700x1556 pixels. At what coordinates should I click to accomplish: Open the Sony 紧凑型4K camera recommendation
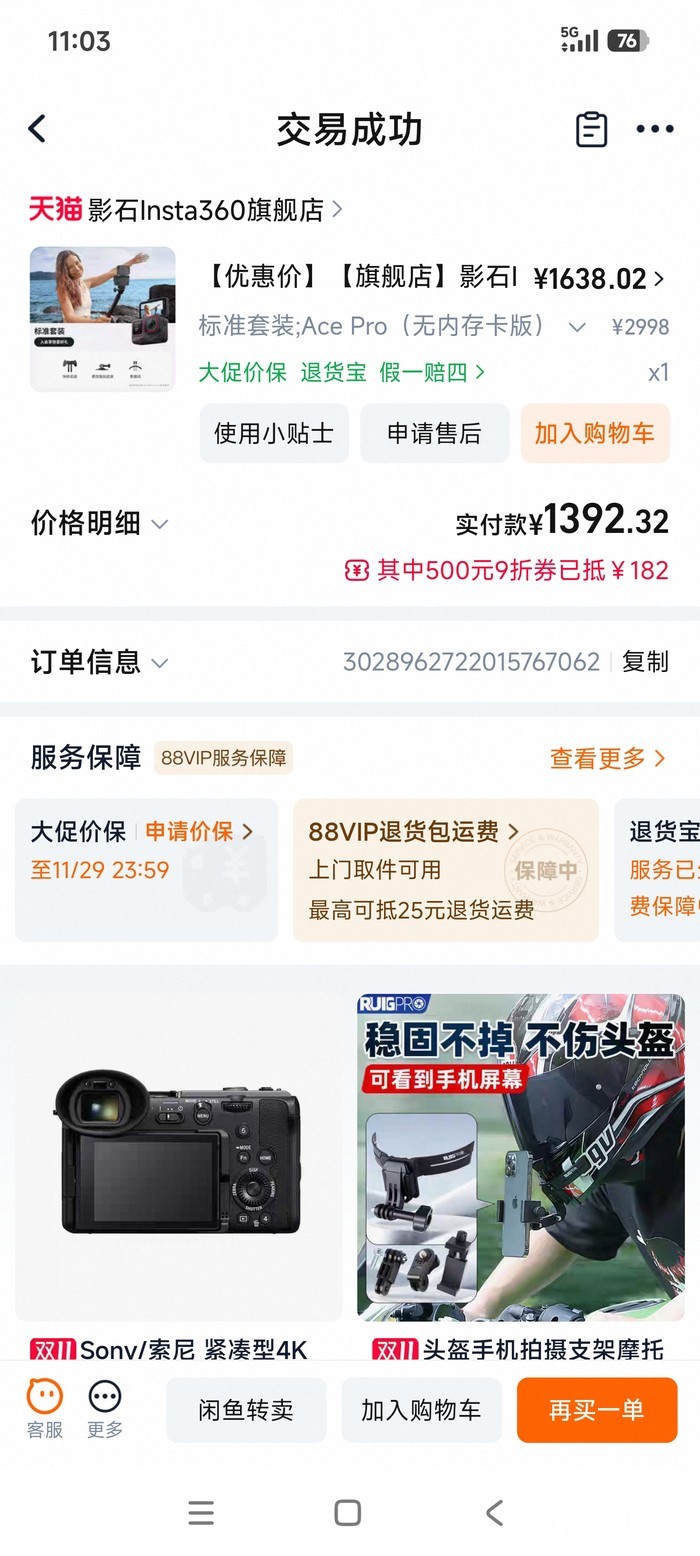coord(178,1170)
